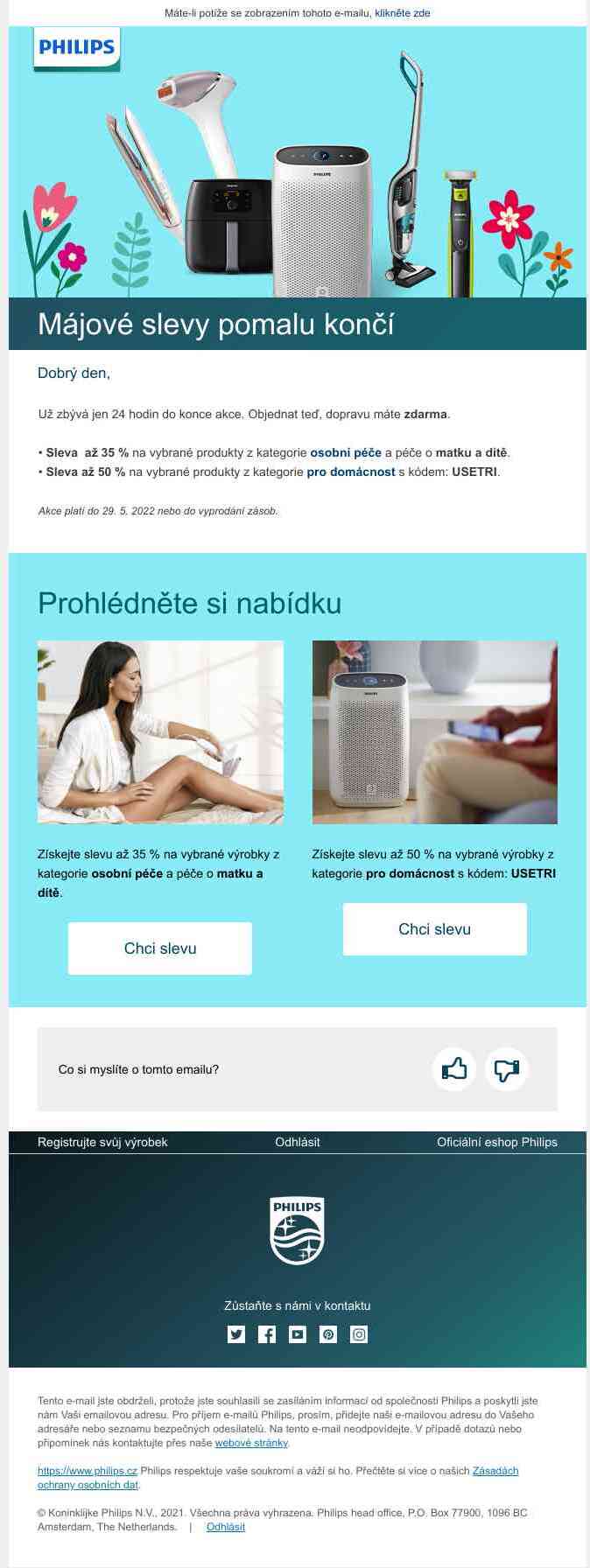Image resolution: width=590 pixels, height=1568 pixels.
Task: Follow the 'pro domácnost' category link
Action: [350, 472]
